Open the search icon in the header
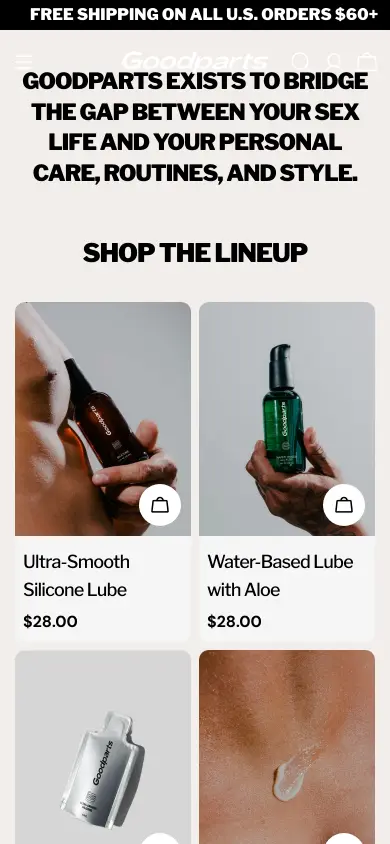Image resolution: width=390 pixels, height=844 pixels. click(301, 62)
